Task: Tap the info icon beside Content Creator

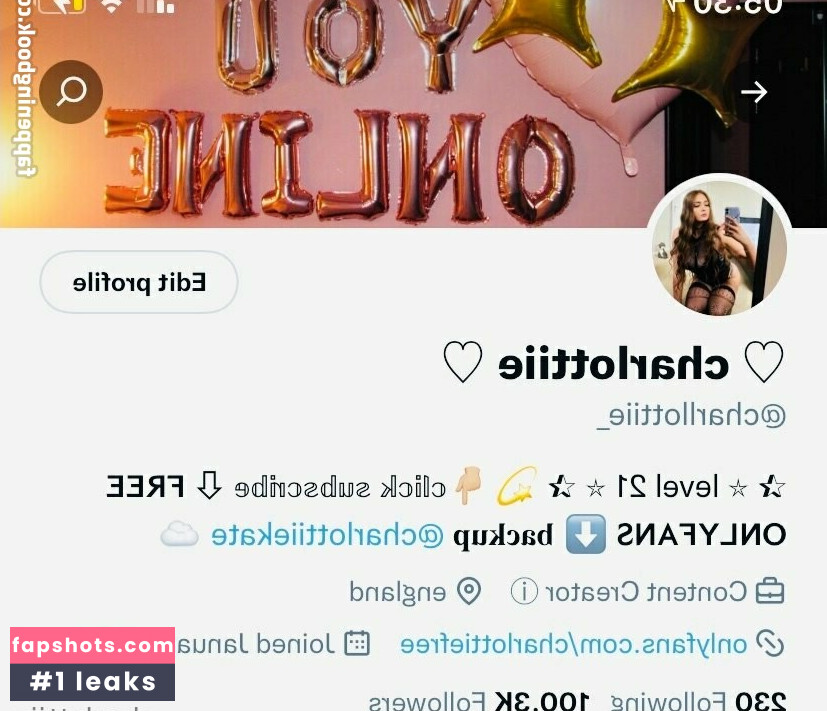Action: coord(524,591)
